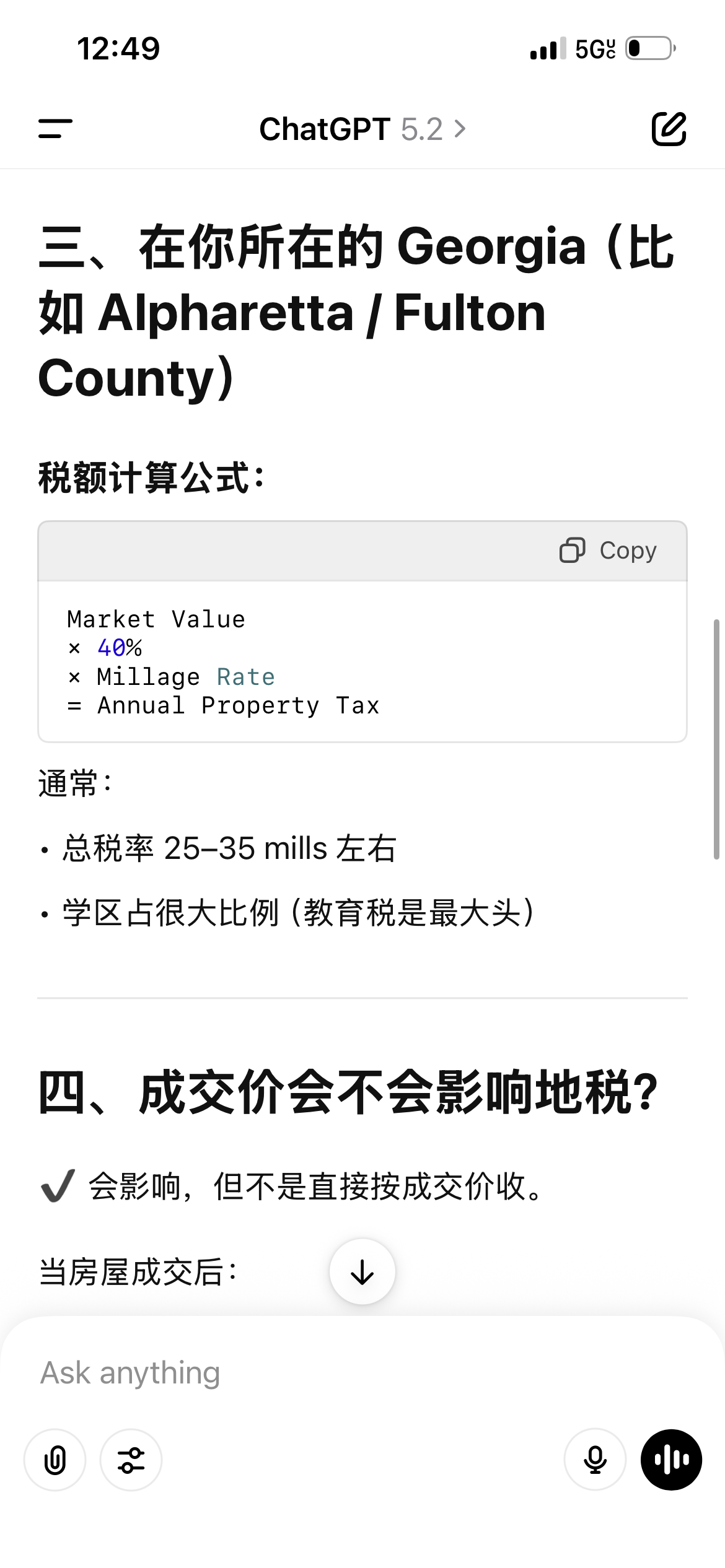
Task: Start a new chat
Action: (669, 129)
